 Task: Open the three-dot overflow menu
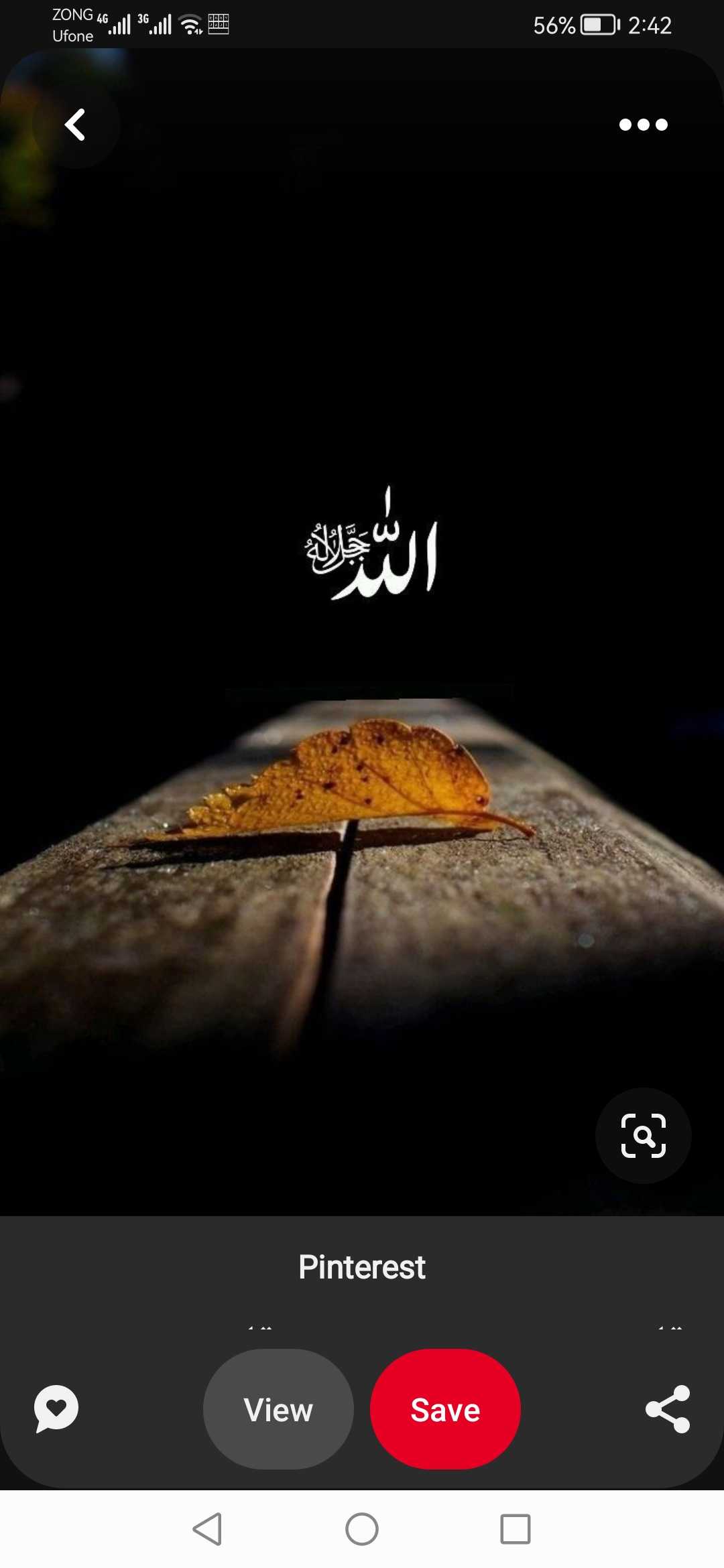pyautogui.click(x=643, y=125)
